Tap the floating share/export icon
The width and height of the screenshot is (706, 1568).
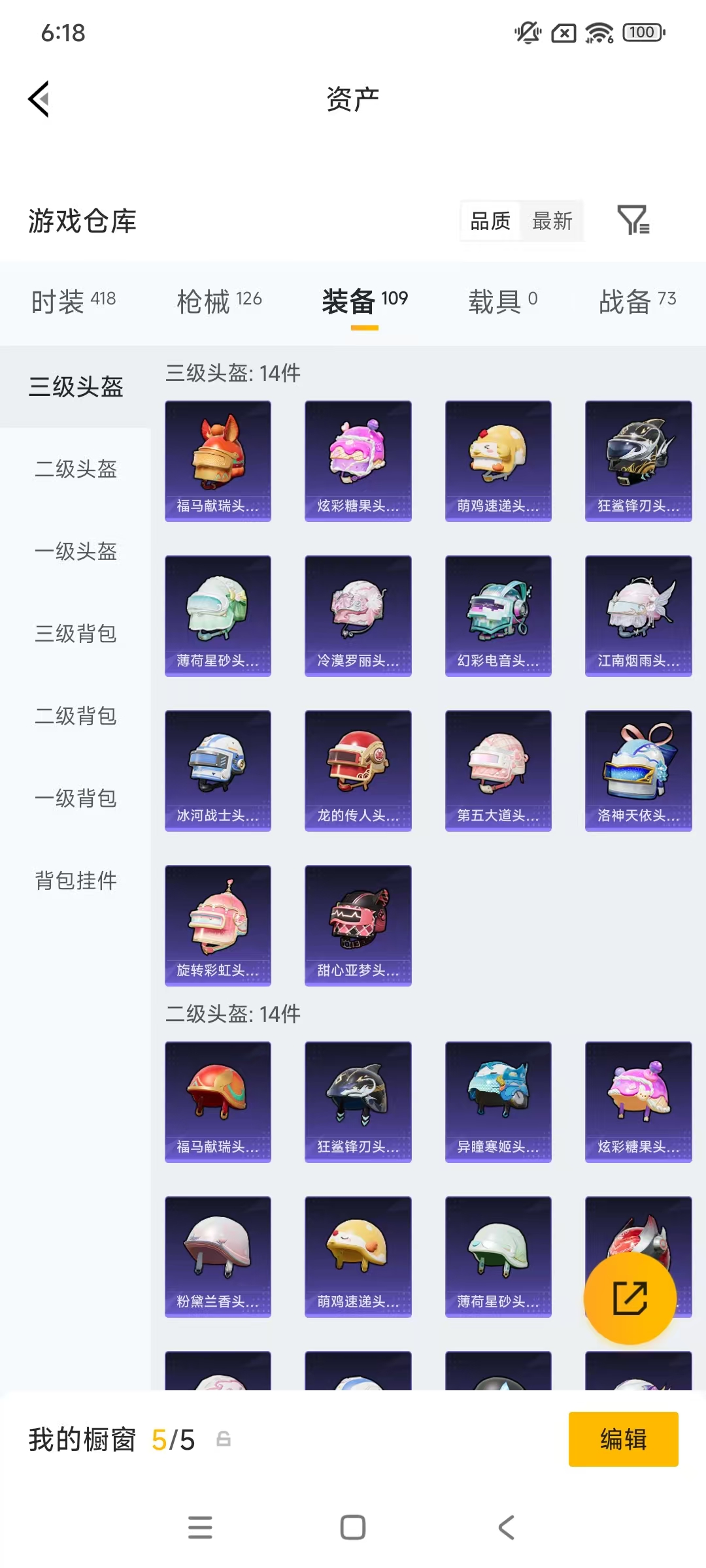pyautogui.click(x=630, y=1299)
